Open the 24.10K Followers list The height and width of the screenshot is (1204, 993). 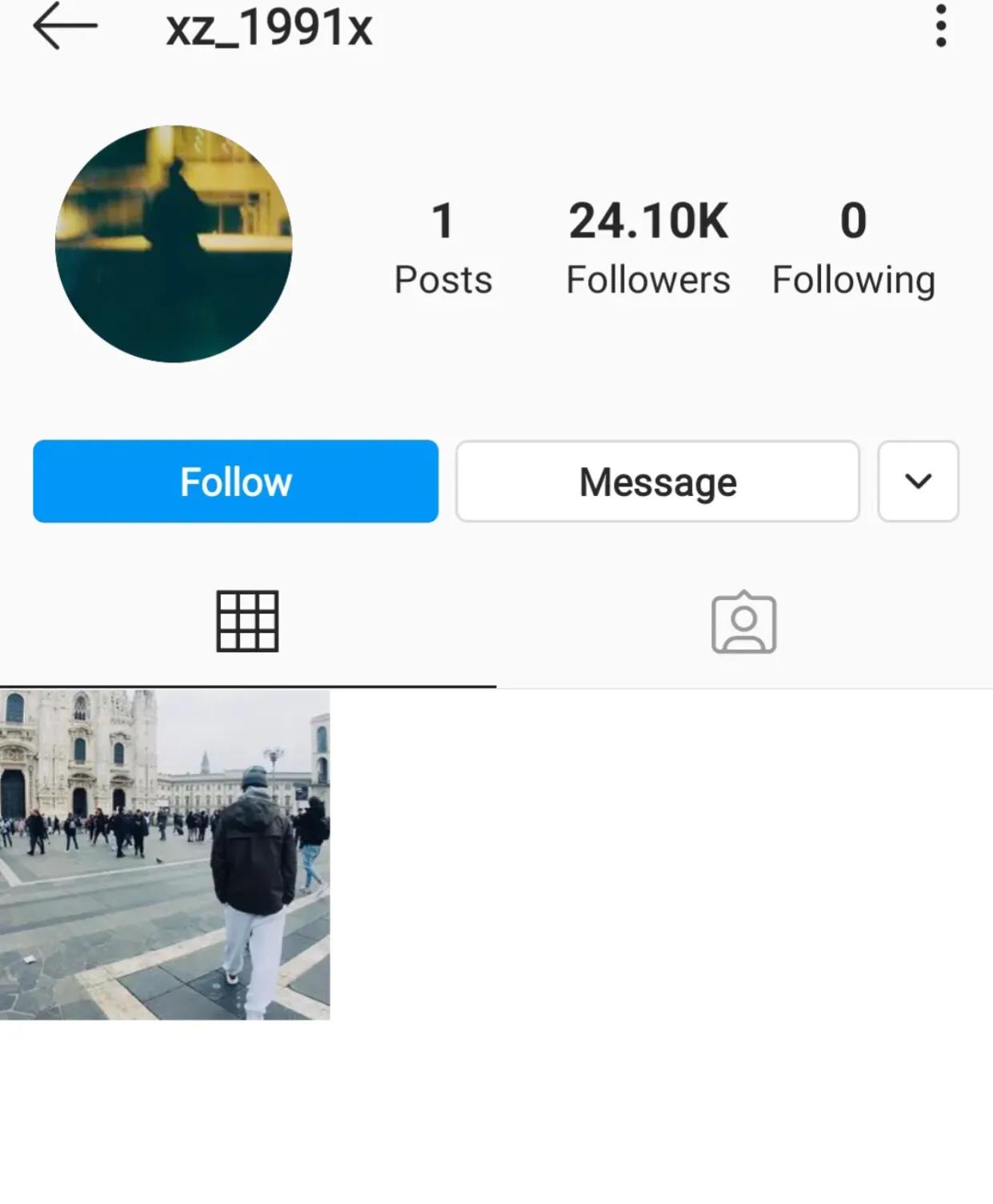[x=648, y=248]
